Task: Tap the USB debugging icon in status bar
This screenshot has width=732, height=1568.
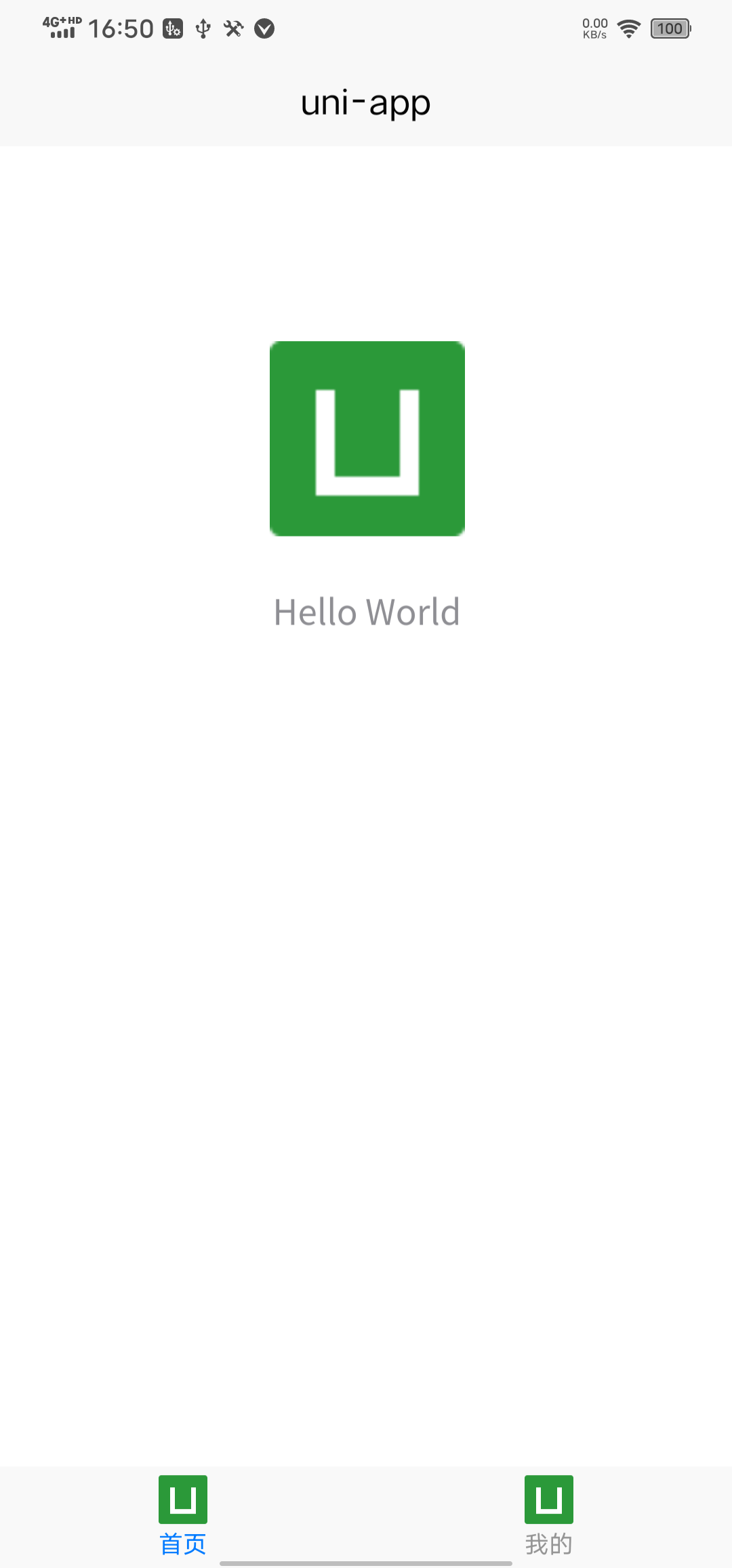Action: click(171, 28)
